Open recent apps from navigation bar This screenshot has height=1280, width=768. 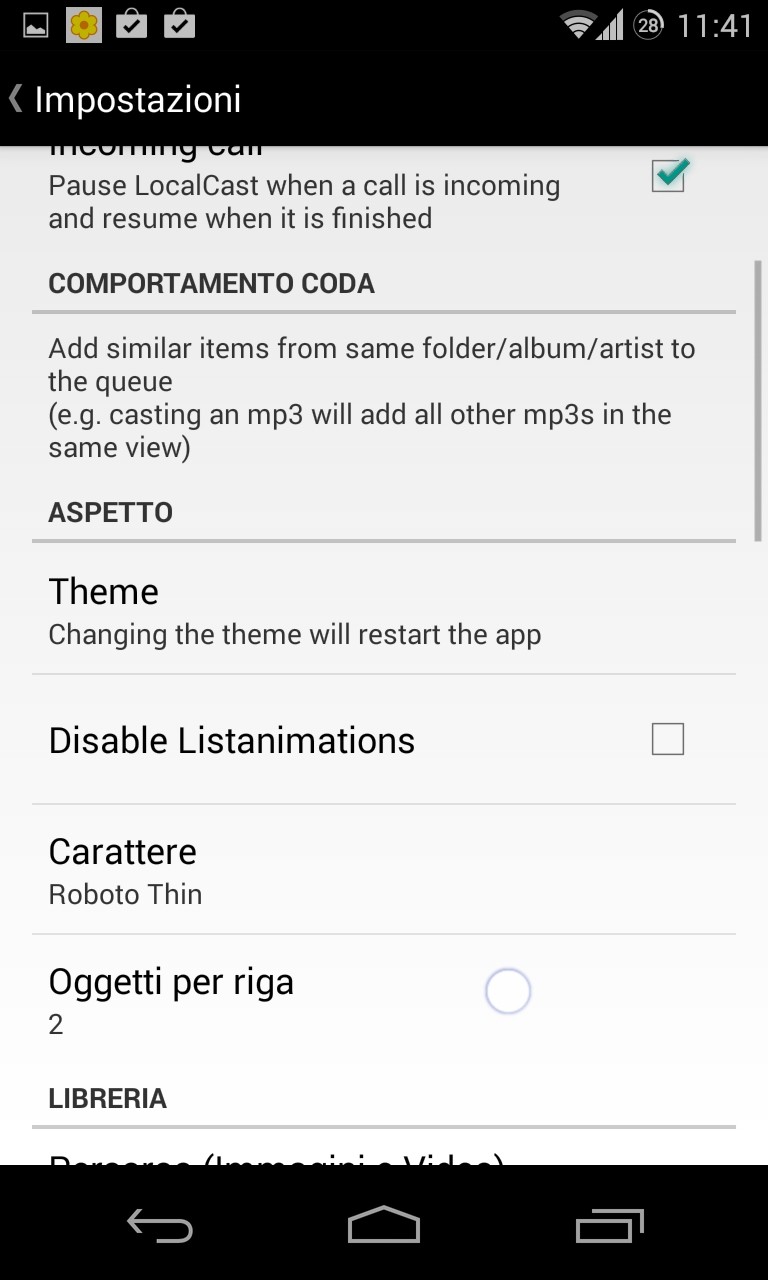point(608,1224)
